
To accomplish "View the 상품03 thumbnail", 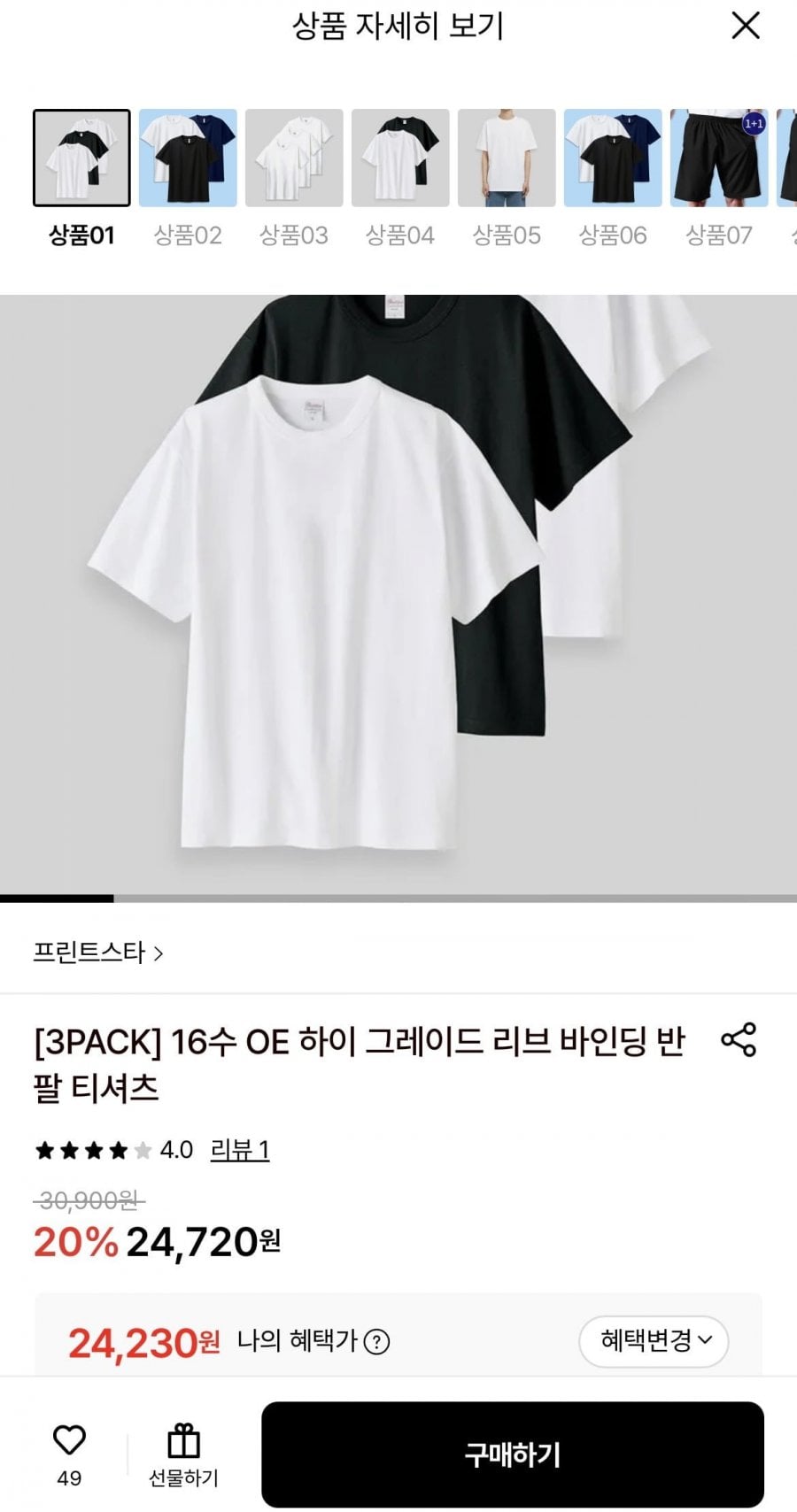I will 294,158.
